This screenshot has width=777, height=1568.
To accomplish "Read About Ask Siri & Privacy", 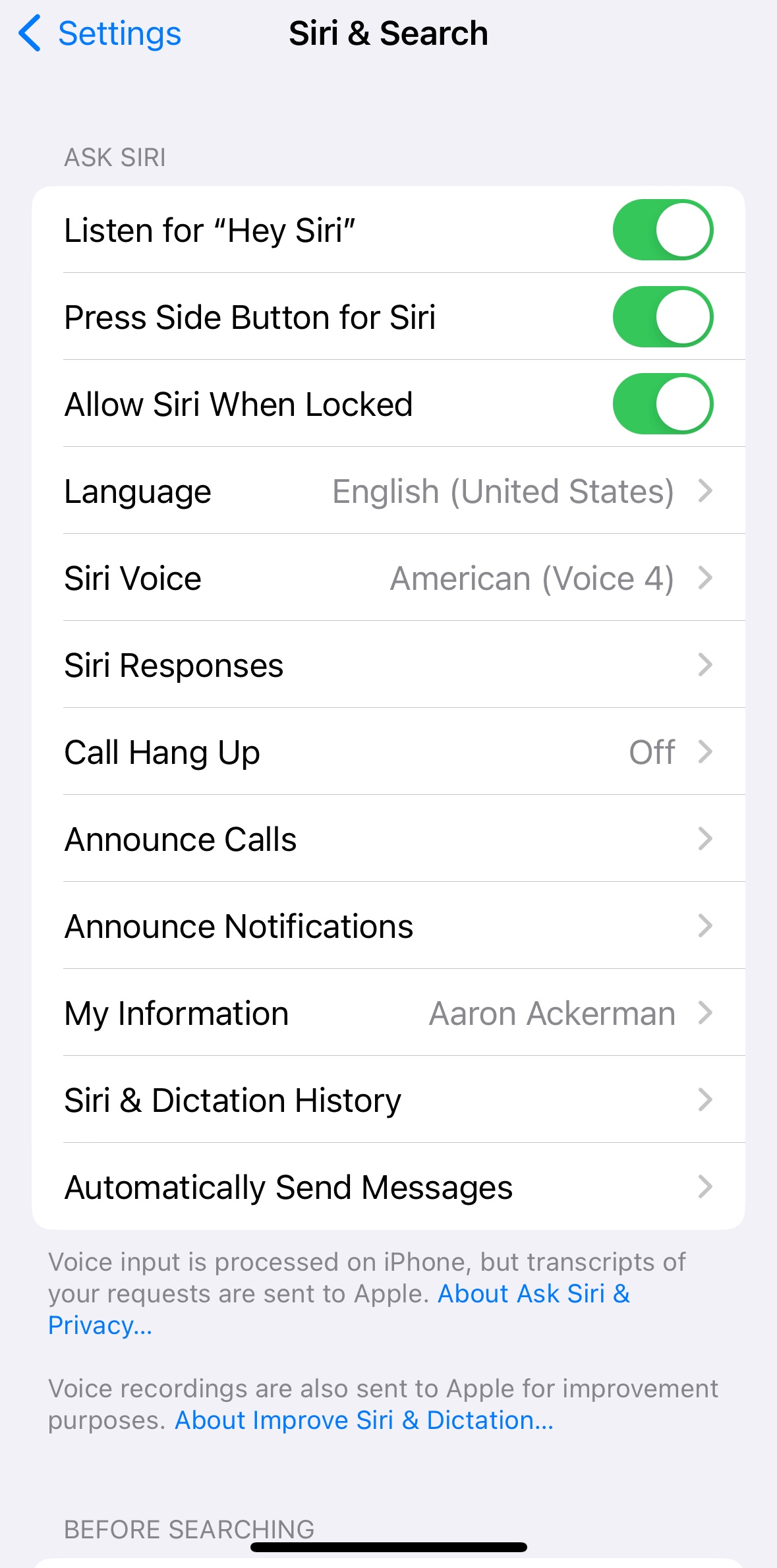I will point(534,1294).
